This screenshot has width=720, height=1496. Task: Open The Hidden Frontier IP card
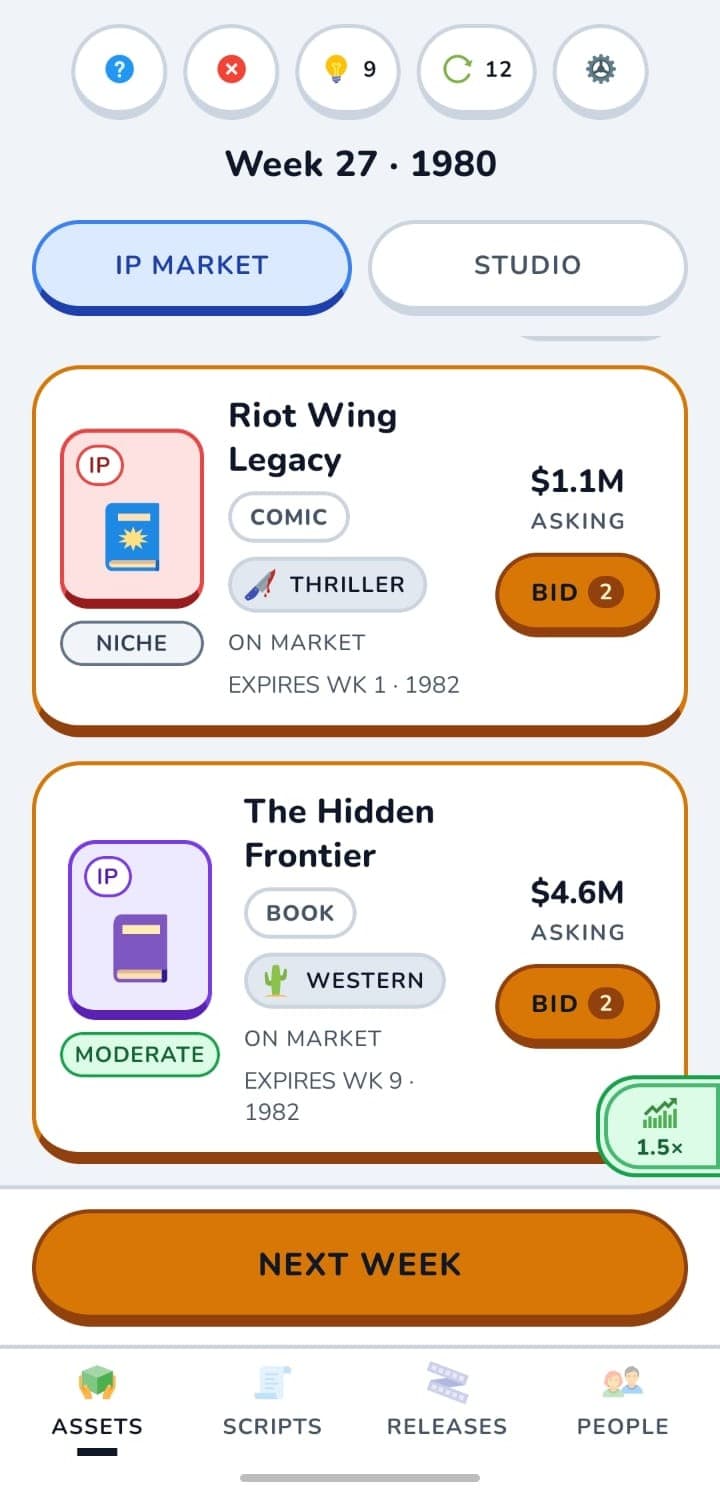(x=360, y=962)
